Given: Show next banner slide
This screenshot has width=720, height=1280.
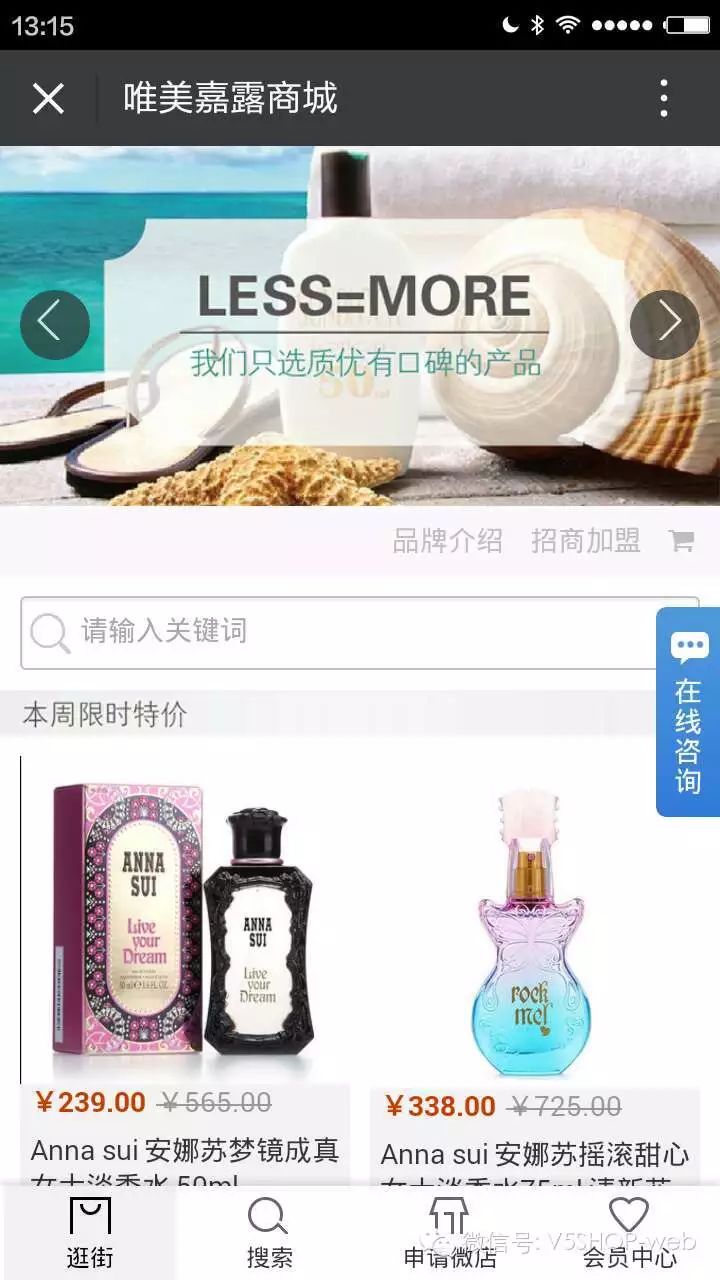Looking at the screenshot, I should (664, 324).
